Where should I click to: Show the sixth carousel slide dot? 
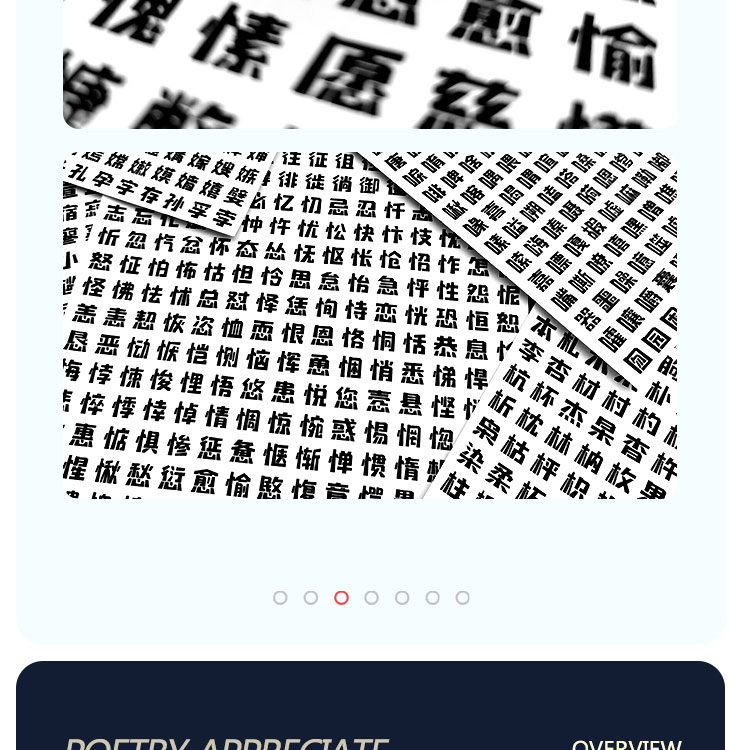tap(432, 598)
